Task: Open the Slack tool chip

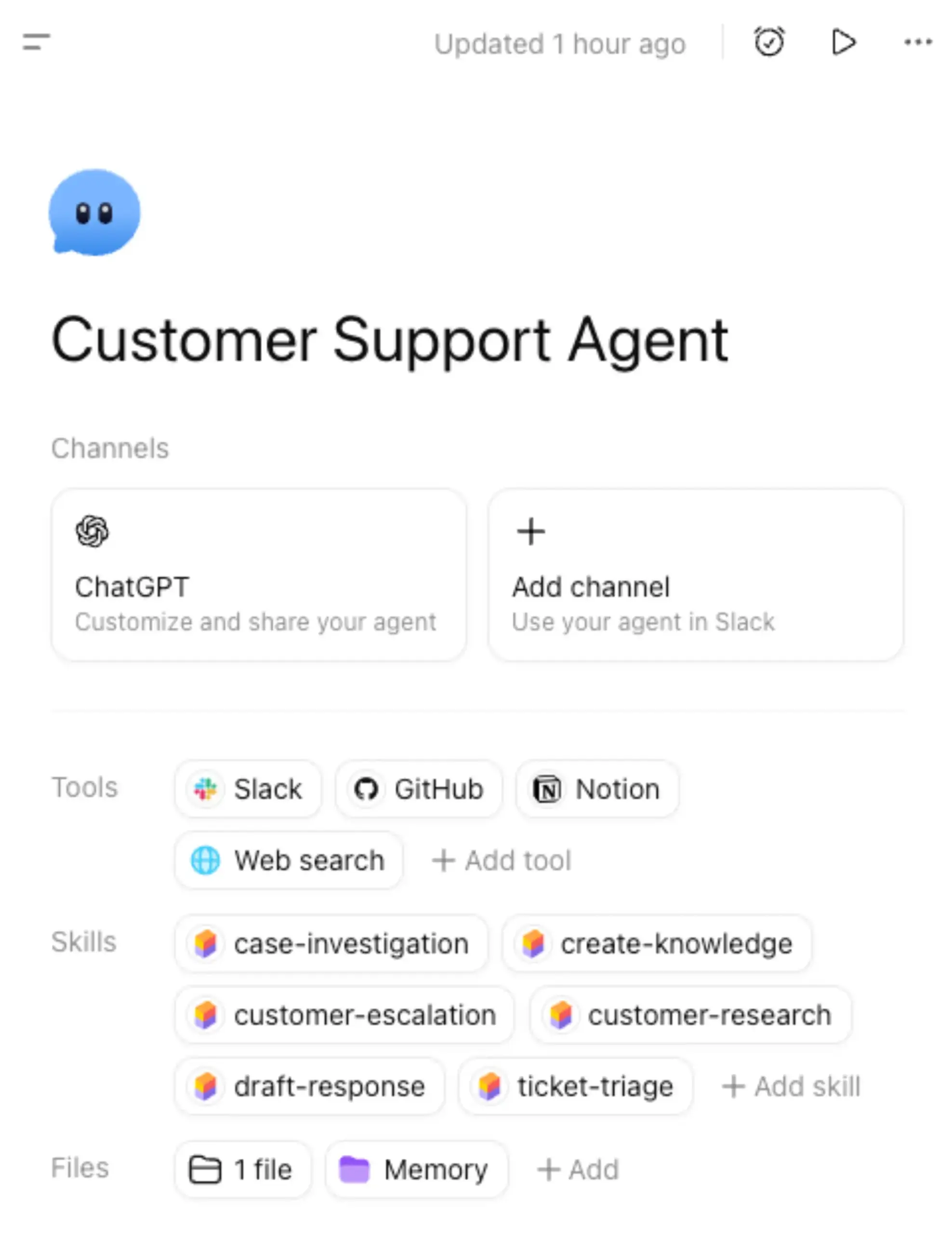Action: pyautogui.click(x=248, y=789)
